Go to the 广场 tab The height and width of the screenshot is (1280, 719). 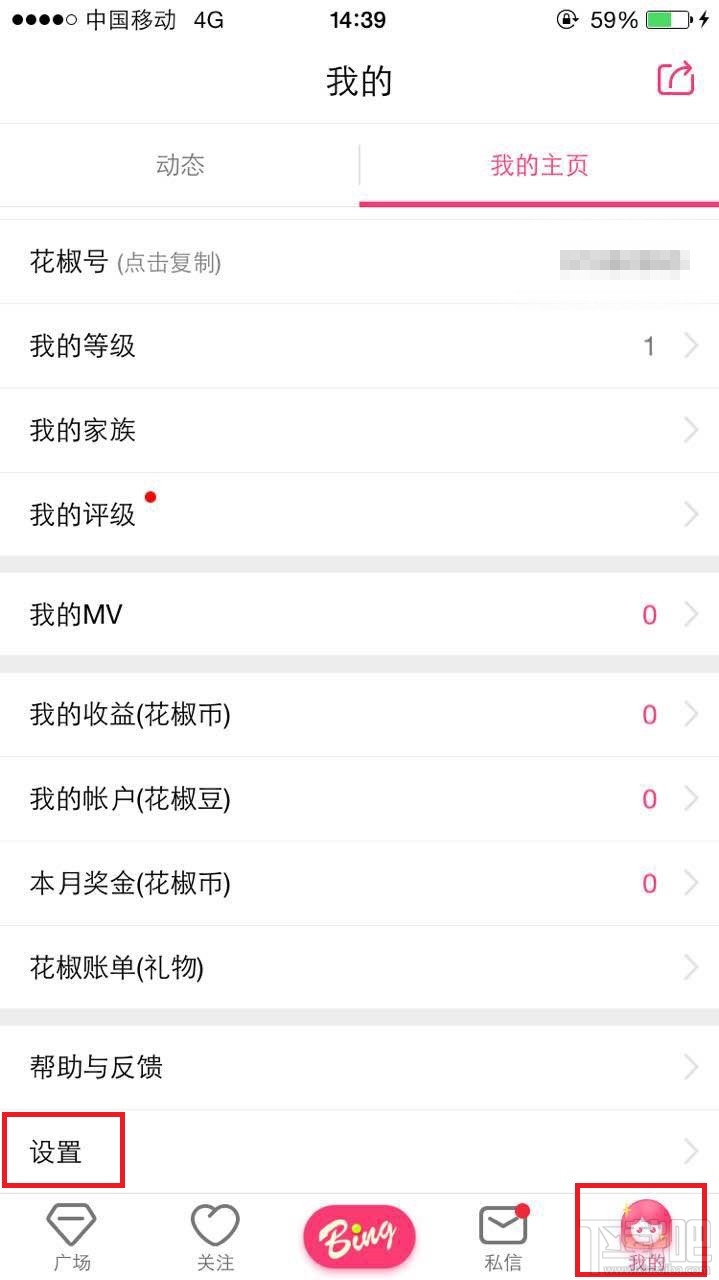[x=71, y=1237]
